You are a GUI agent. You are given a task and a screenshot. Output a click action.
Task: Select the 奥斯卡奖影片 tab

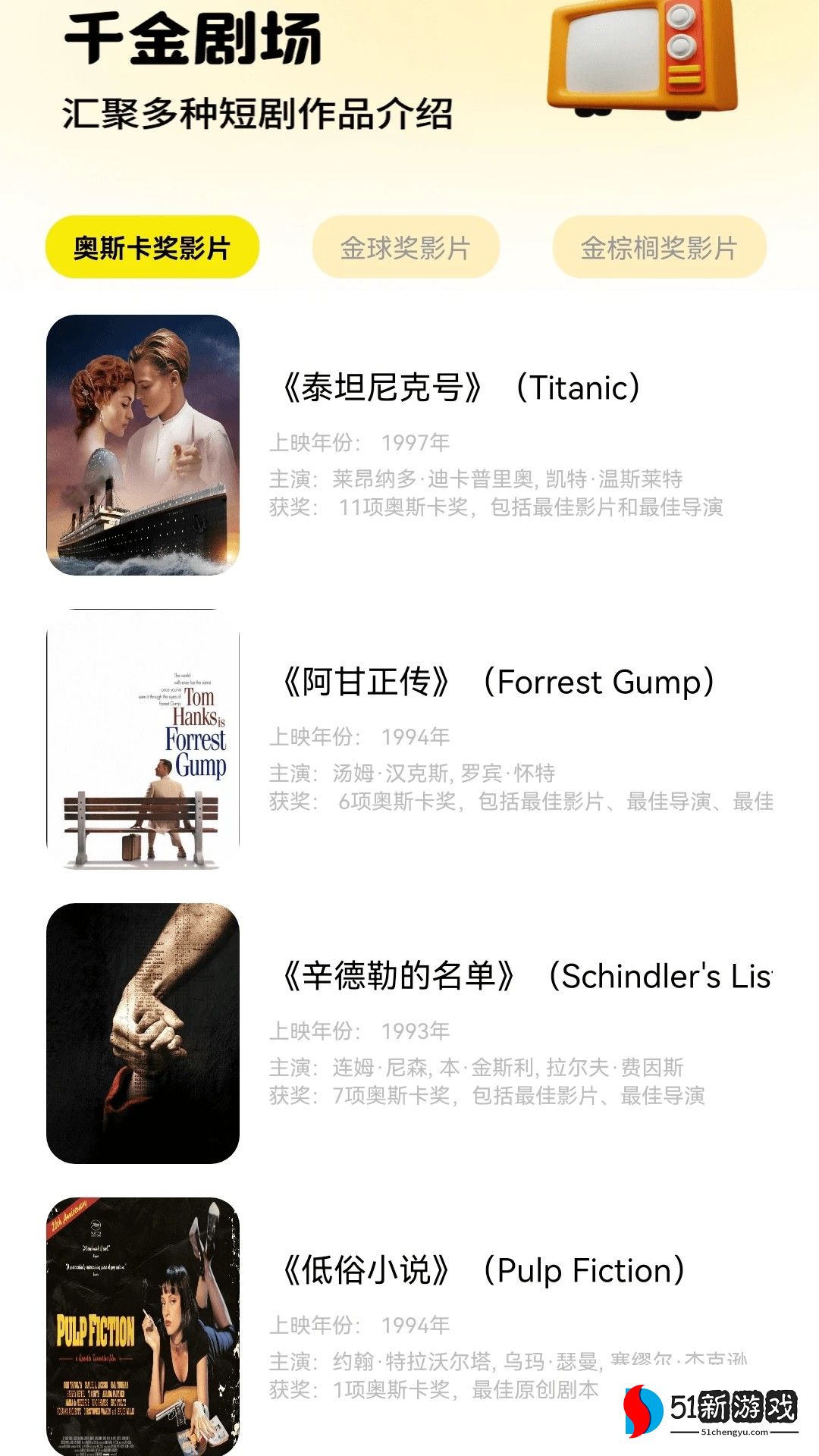click(x=152, y=247)
